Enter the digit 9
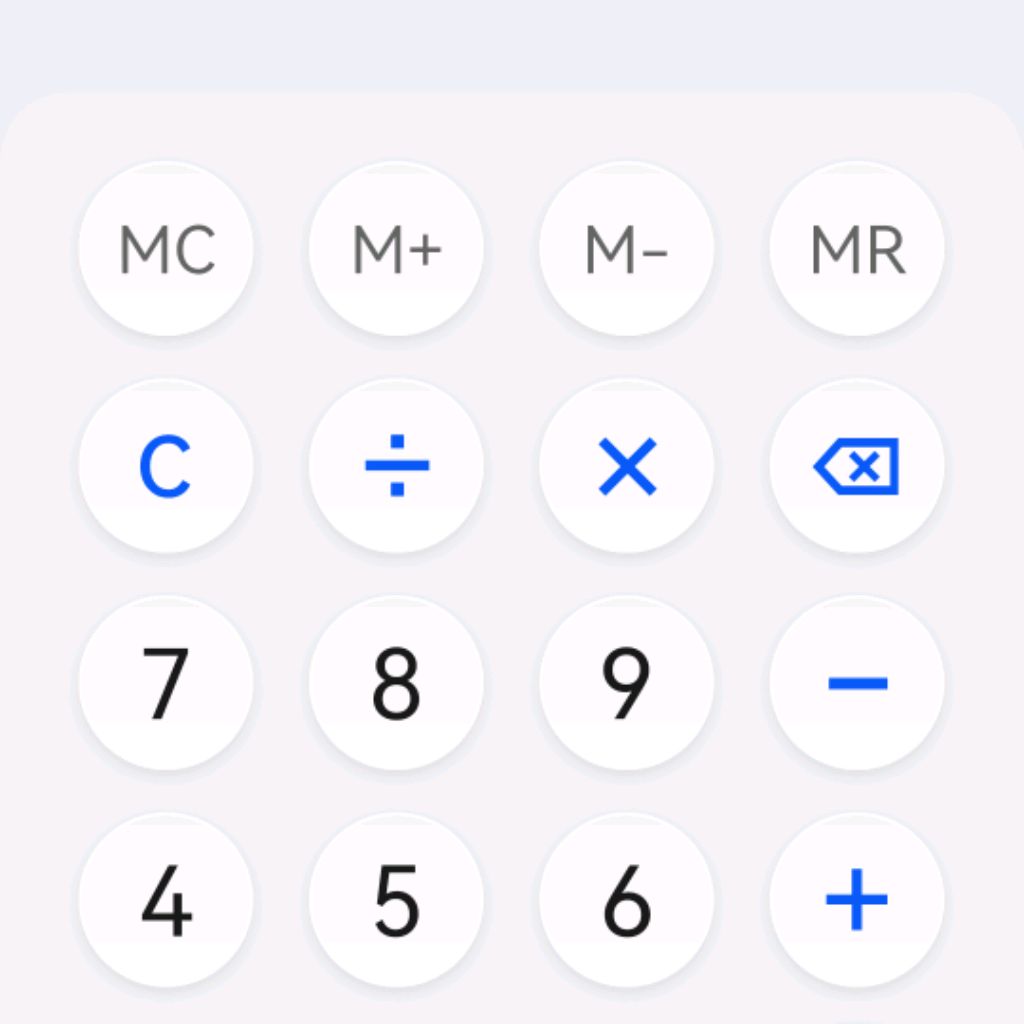Viewport: 1024px width, 1024px height. tap(627, 684)
